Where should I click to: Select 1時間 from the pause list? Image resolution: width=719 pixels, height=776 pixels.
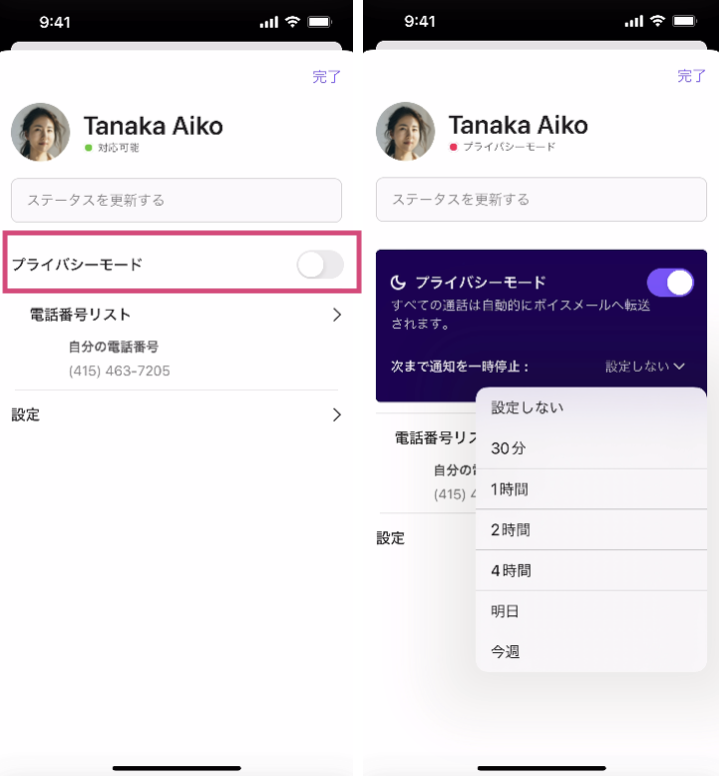click(x=509, y=489)
